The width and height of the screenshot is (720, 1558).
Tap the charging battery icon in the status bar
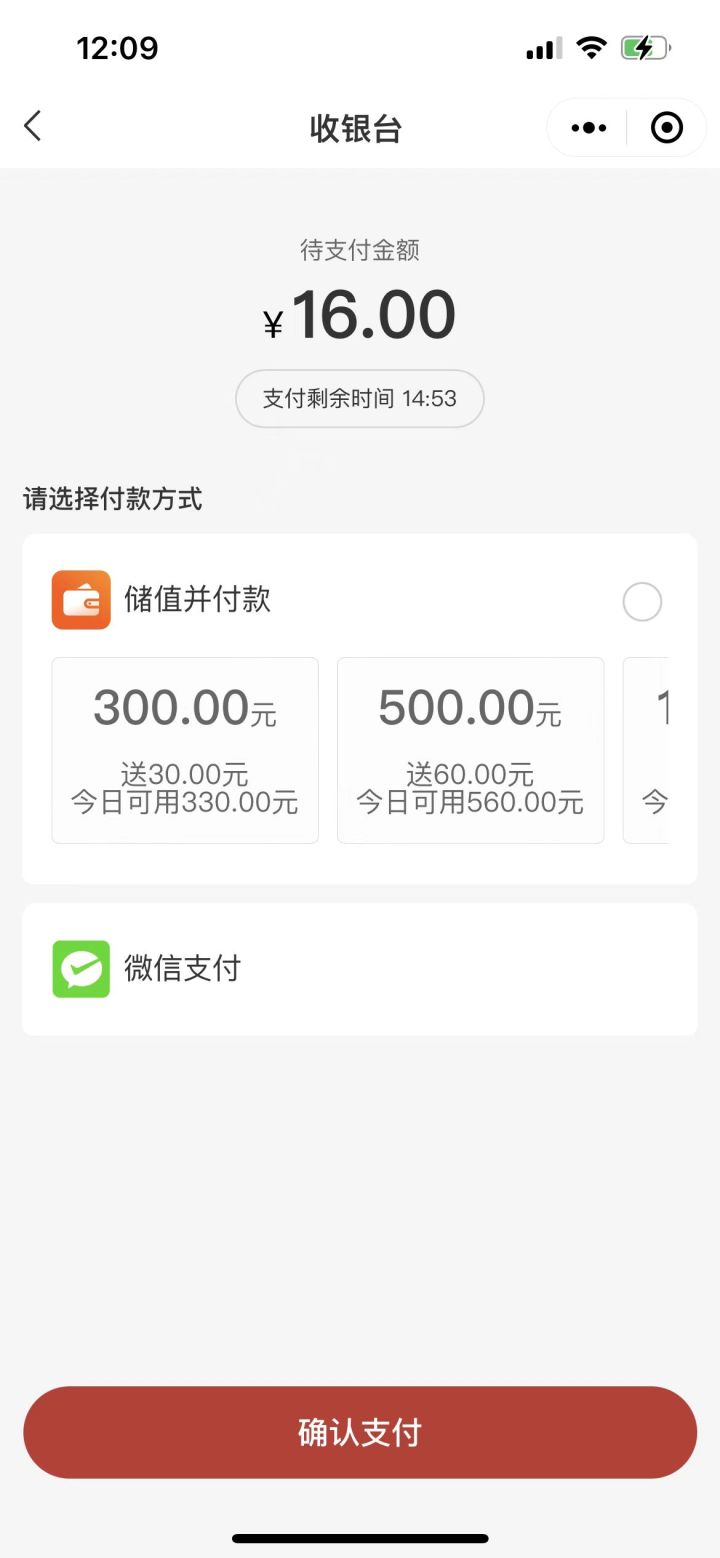tap(645, 47)
